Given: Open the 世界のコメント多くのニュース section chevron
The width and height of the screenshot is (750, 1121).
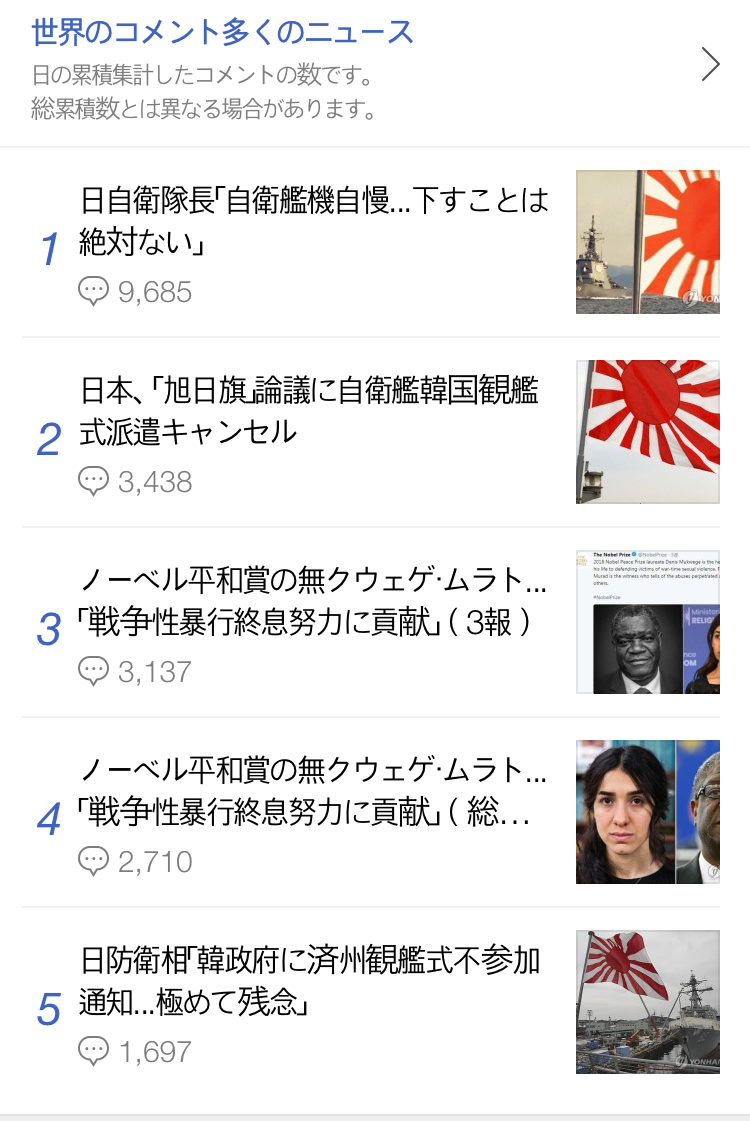Looking at the screenshot, I should (x=710, y=65).
